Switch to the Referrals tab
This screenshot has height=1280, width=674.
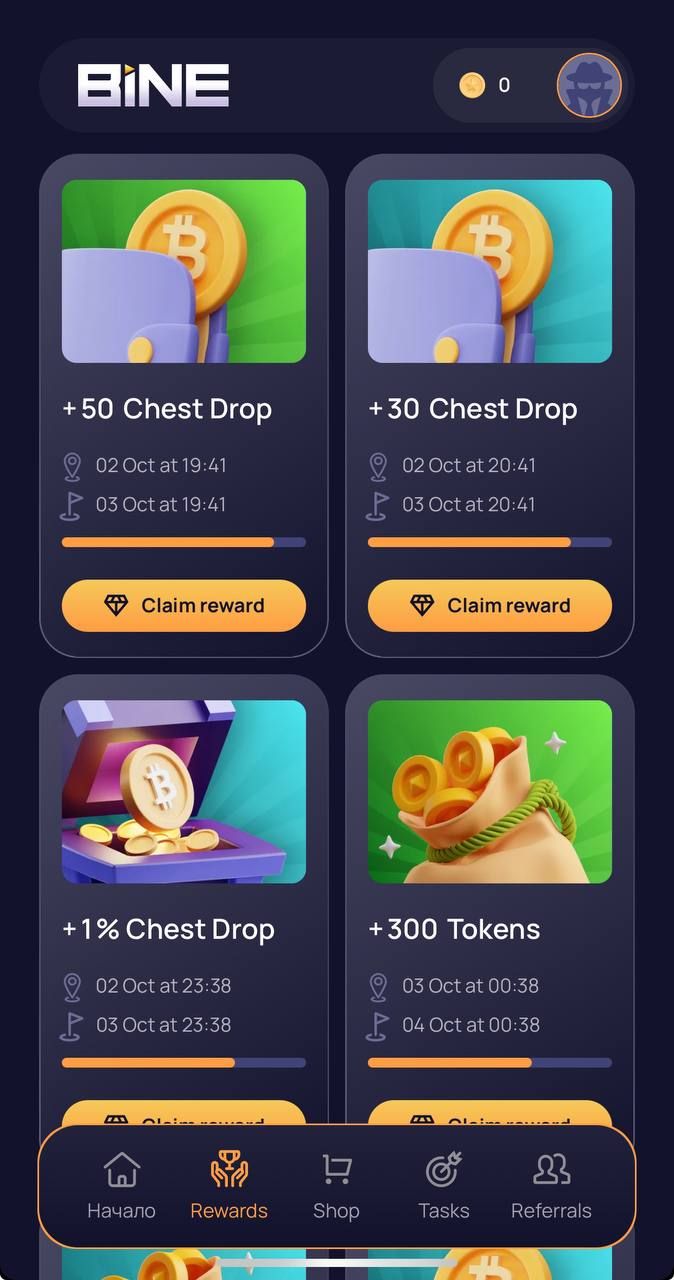point(551,1186)
